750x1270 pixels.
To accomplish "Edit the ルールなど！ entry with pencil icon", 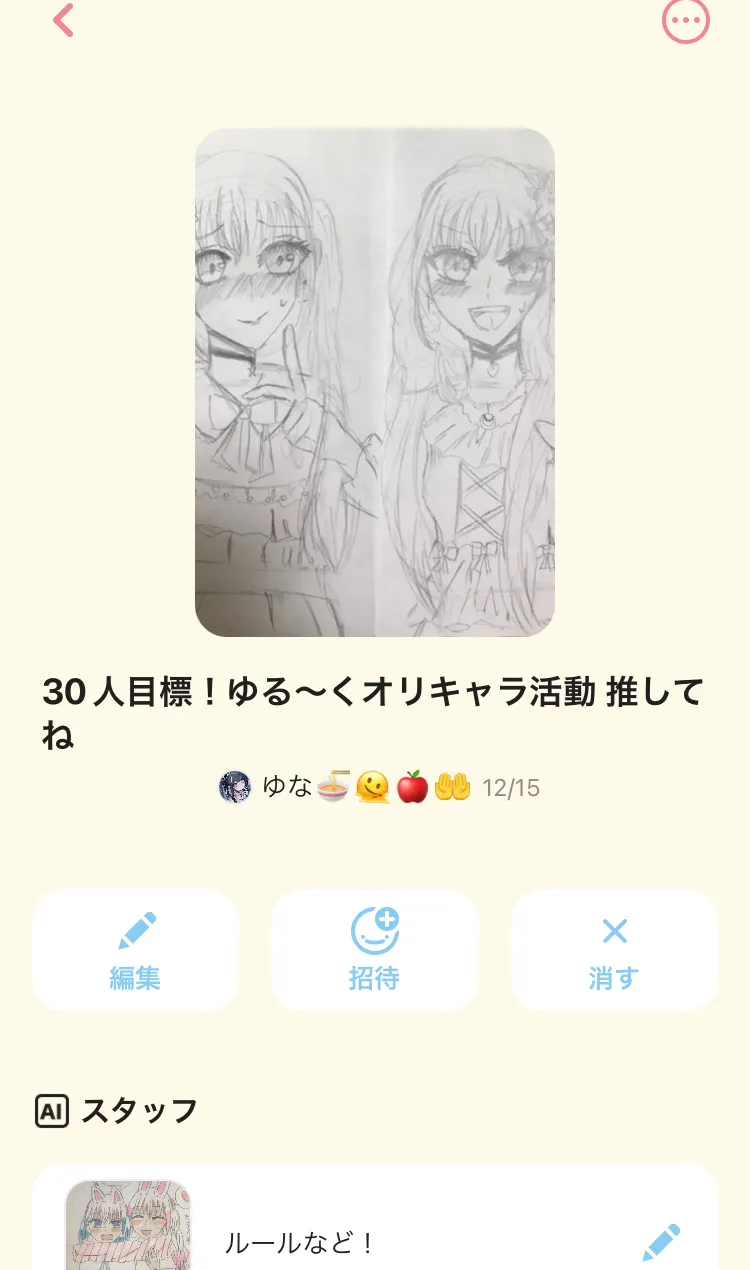I will [661, 1243].
